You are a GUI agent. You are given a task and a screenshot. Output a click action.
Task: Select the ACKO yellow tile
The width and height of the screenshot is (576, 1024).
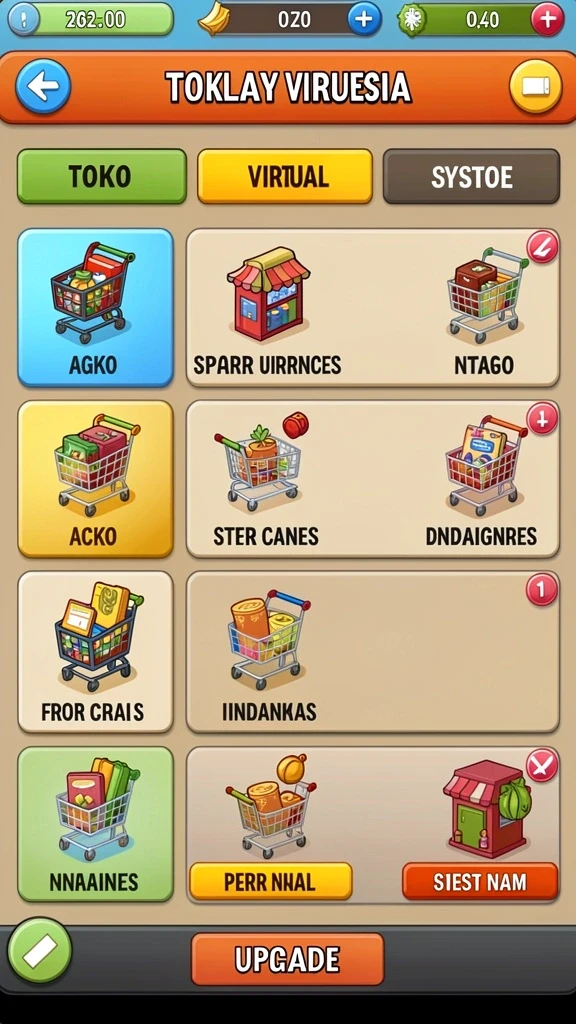[96, 479]
